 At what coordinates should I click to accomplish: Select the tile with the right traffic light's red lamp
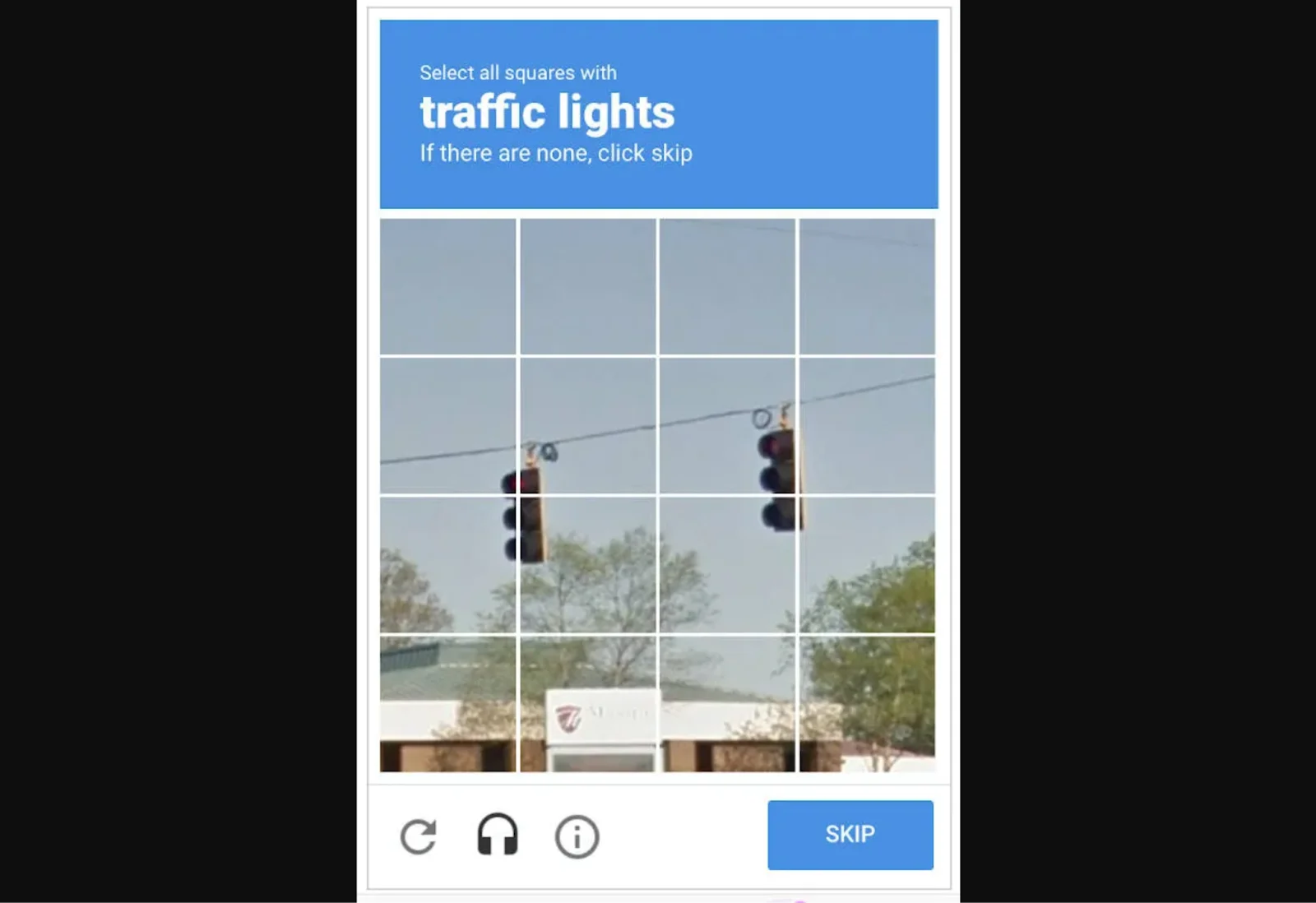pyautogui.click(x=727, y=426)
